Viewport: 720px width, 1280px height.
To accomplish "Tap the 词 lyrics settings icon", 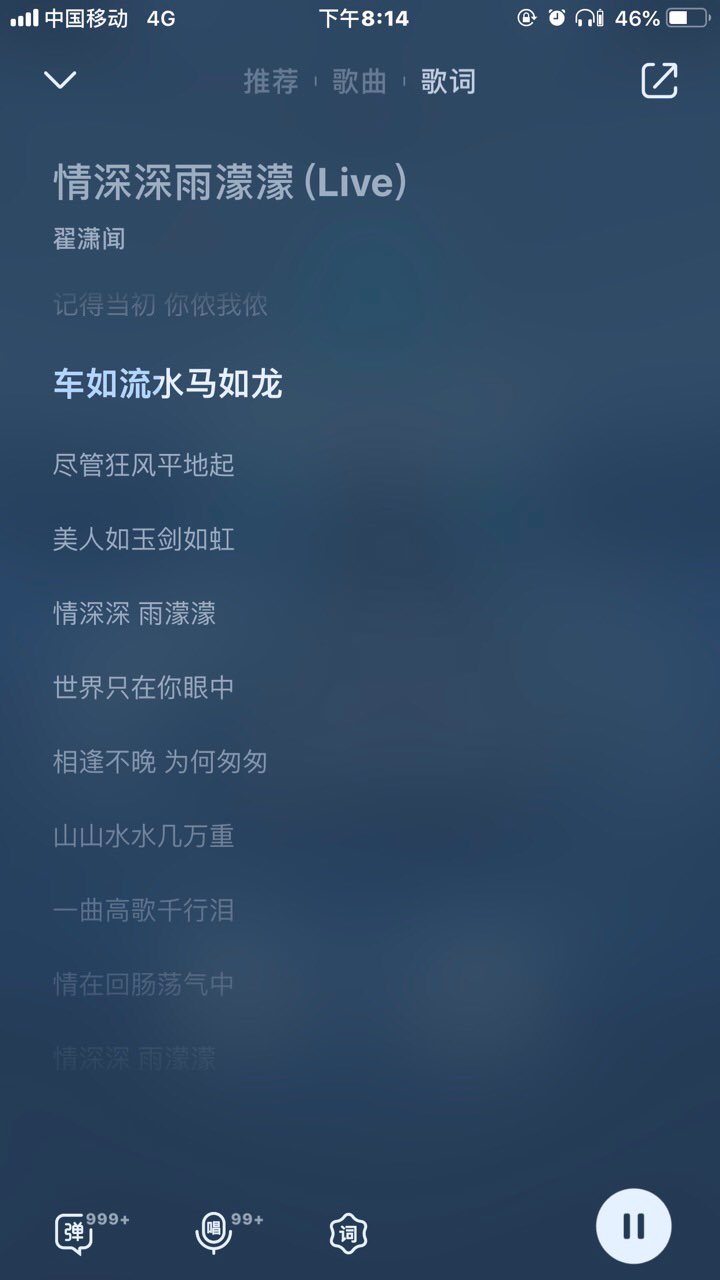I will click(x=348, y=1234).
